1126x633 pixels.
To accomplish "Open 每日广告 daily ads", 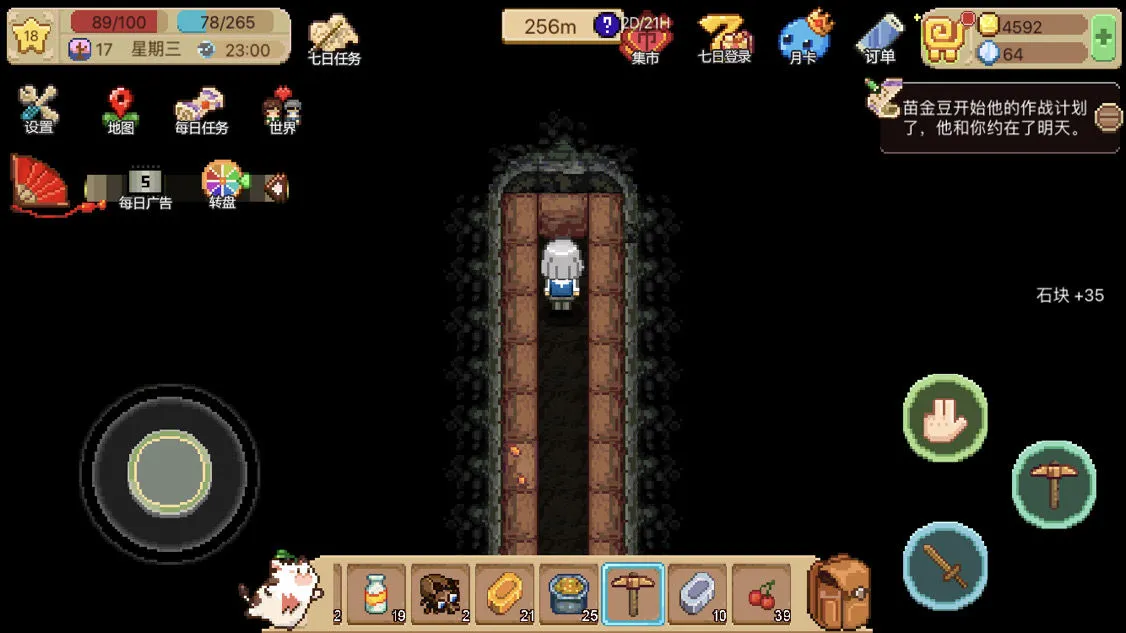I will pyautogui.click(x=145, y=187).
